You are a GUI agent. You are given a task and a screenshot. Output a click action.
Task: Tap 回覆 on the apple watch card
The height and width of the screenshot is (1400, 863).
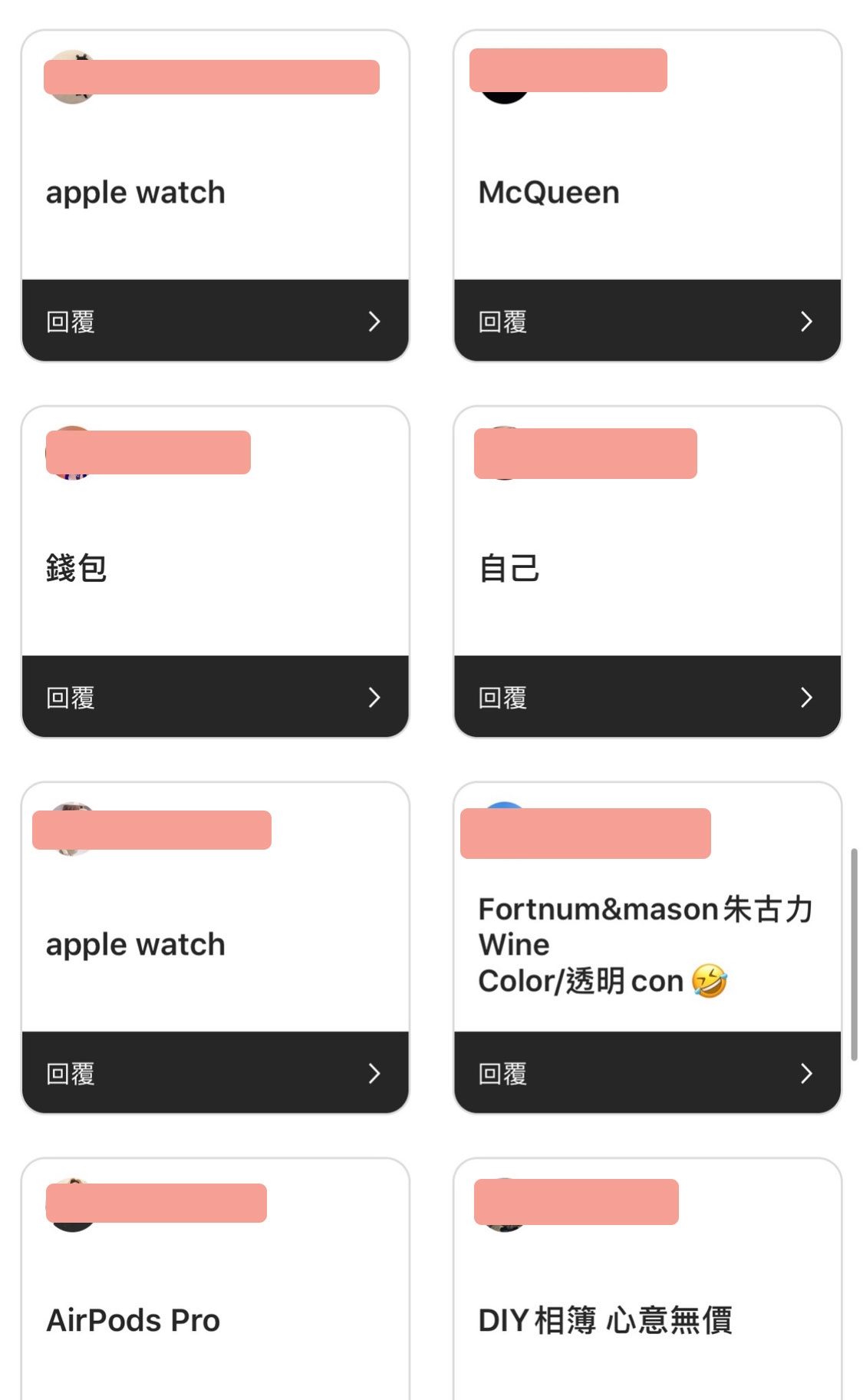point(70,322)
